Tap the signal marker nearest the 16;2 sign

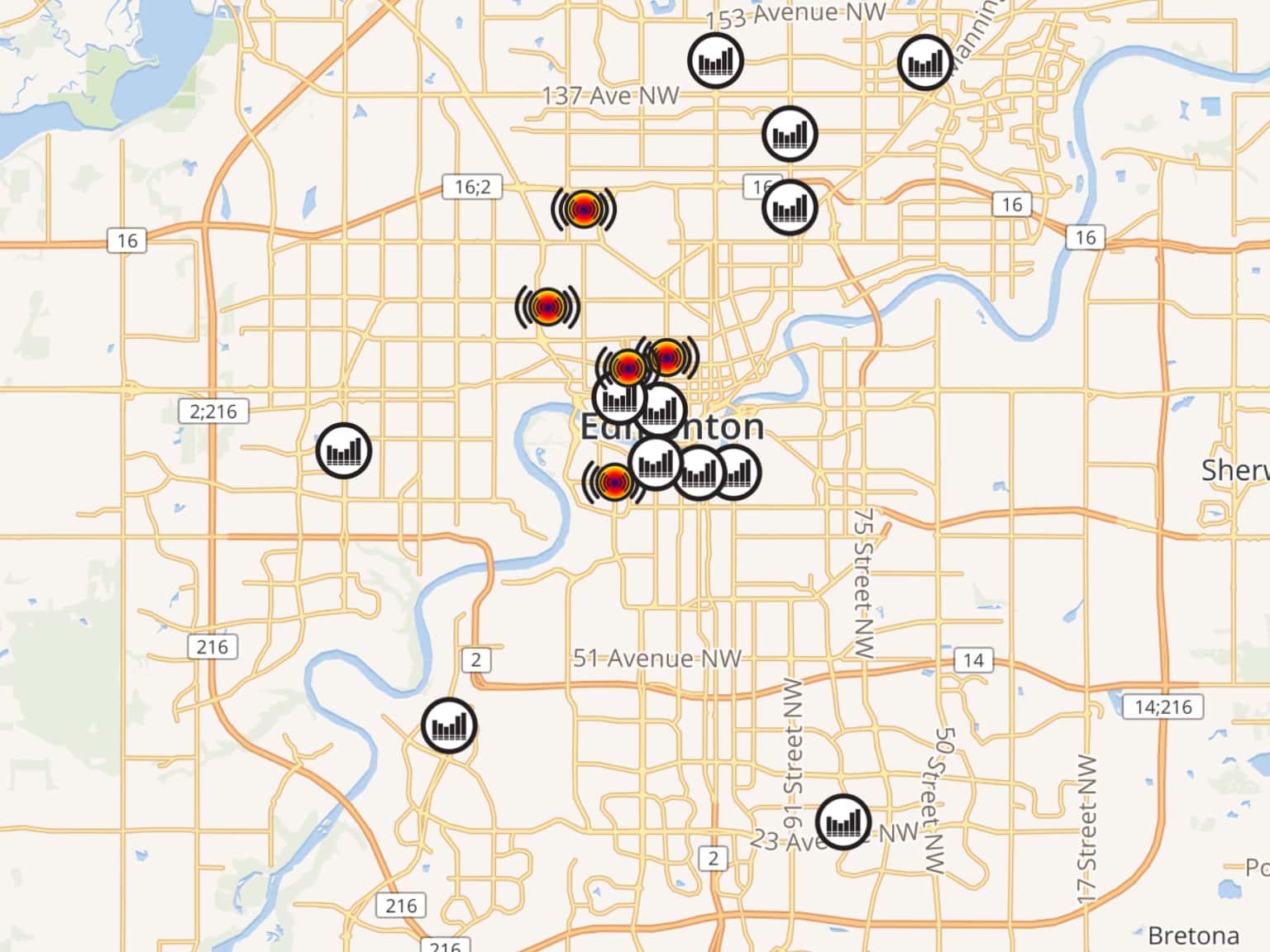[584, 209]
